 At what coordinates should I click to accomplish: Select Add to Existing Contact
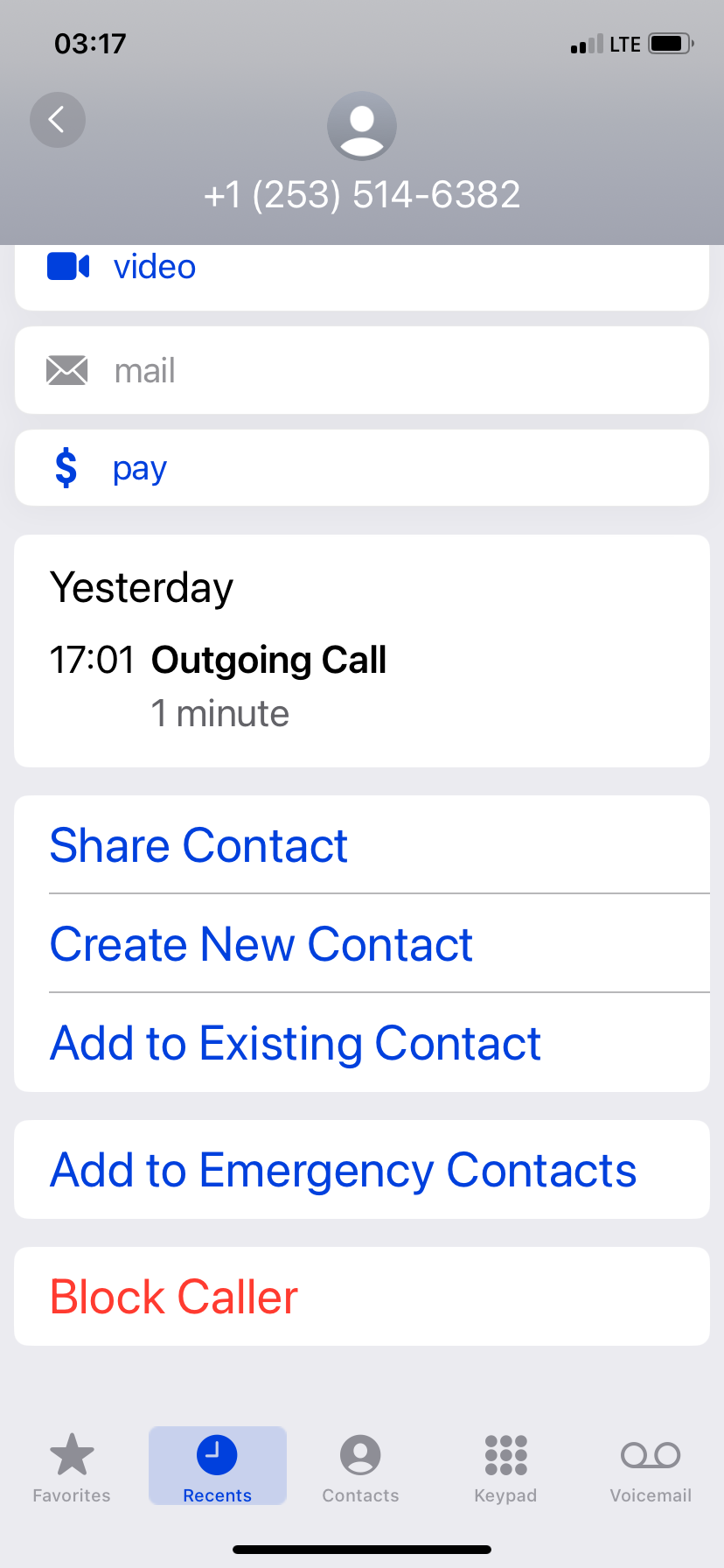coord(296,1044)
